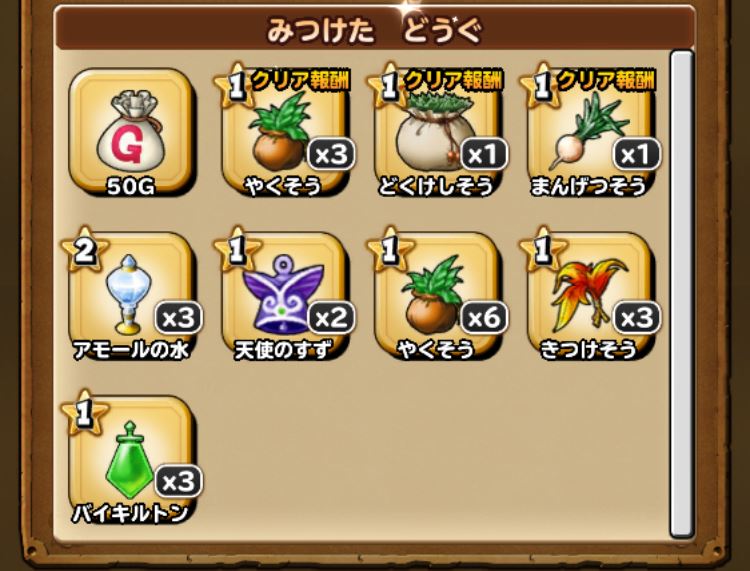Tap the やくそう x6 item
The width and height of the screenshot is (750, 571).
pos(437,296)
